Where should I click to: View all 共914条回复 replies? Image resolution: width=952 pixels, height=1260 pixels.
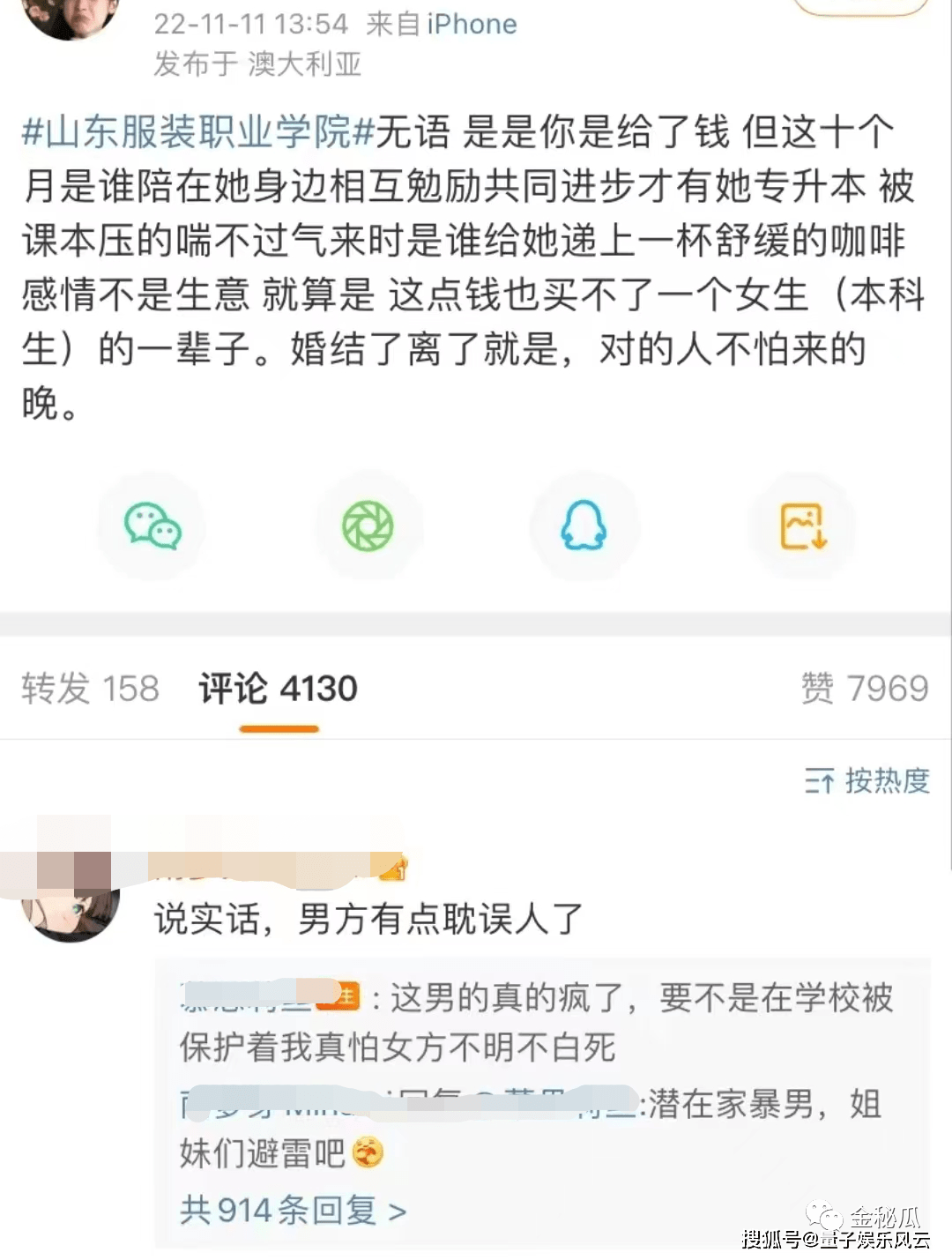click(293, 1211)
